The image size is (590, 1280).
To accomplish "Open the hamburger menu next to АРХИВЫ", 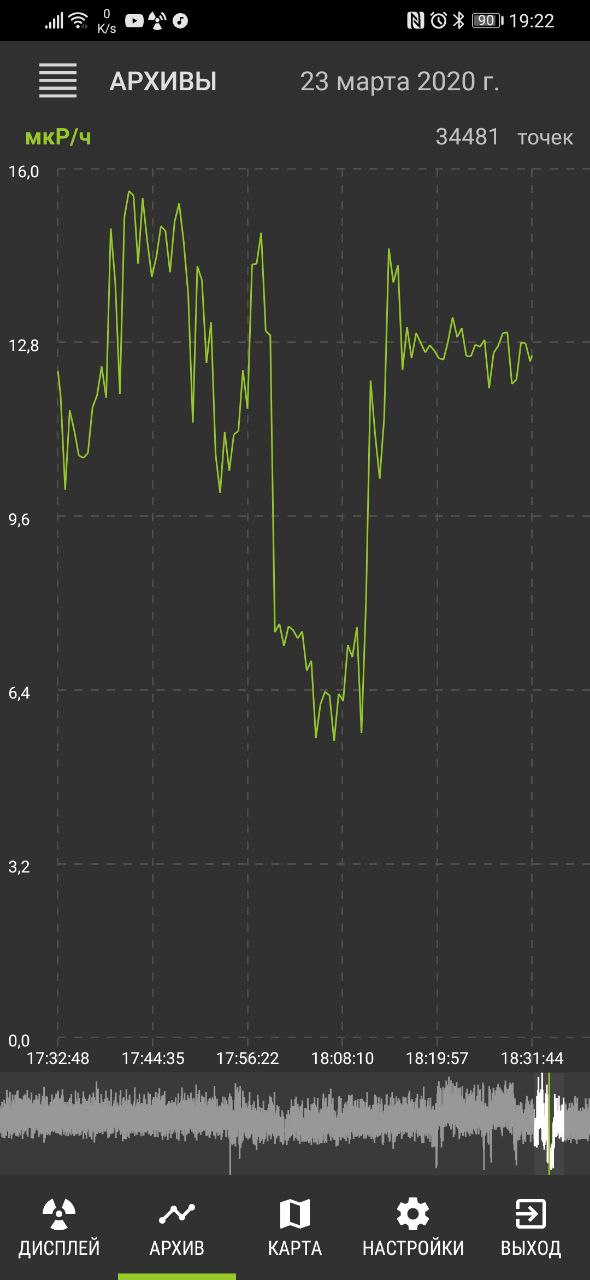I will point(58,81).
